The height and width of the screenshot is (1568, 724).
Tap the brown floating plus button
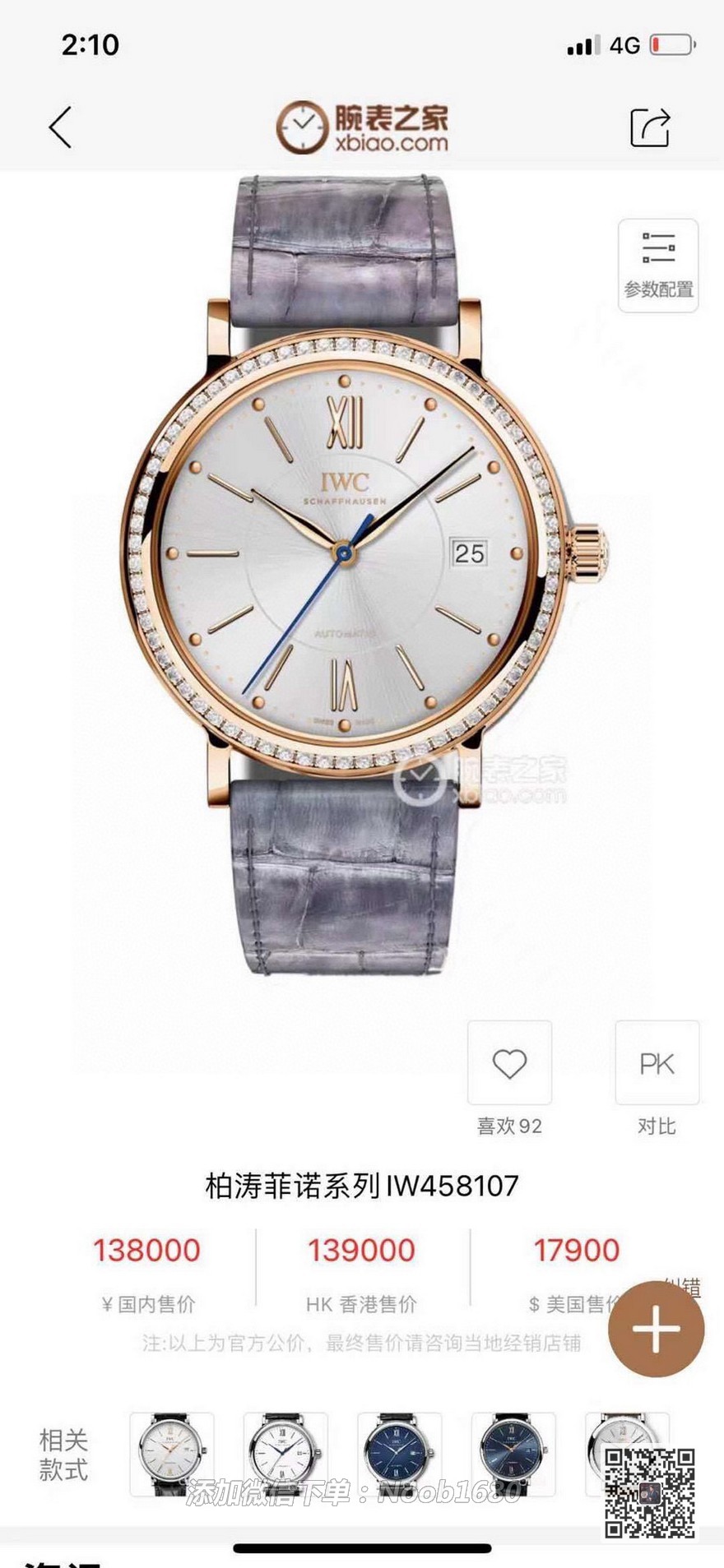[x=656, y=1329]
